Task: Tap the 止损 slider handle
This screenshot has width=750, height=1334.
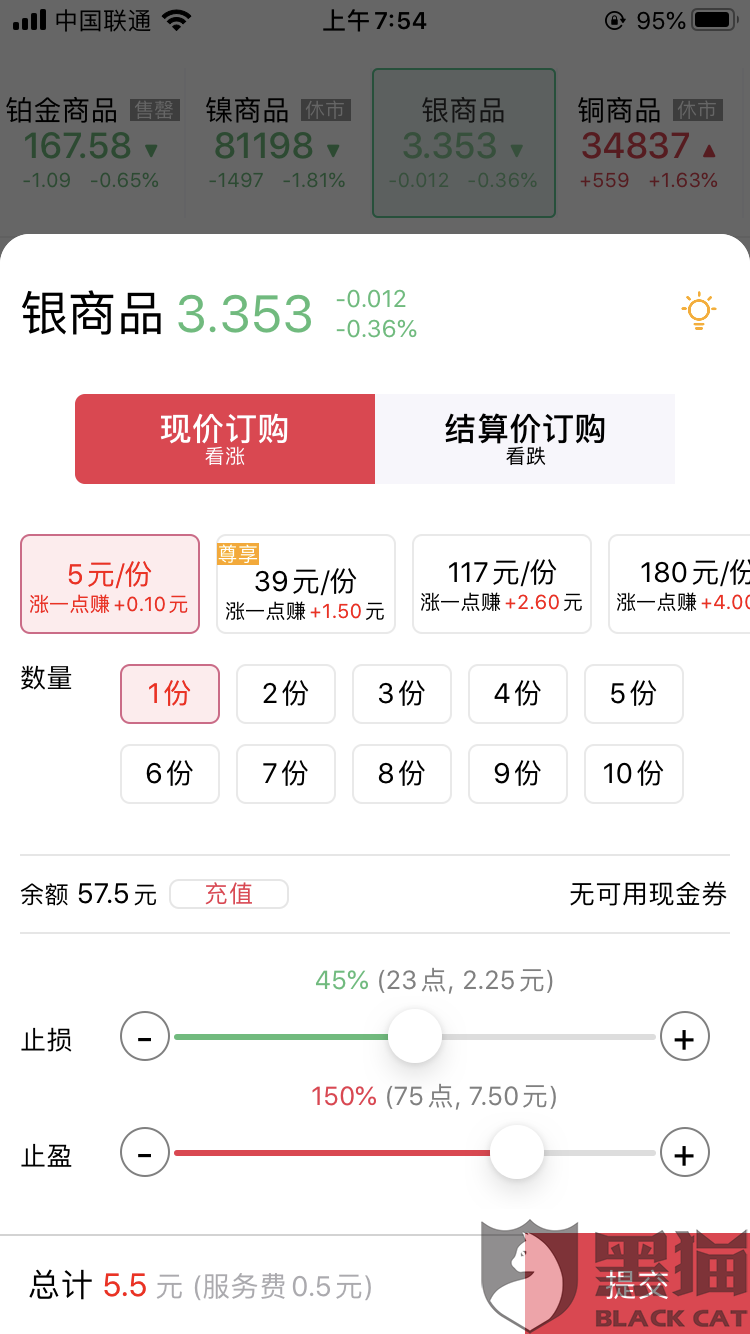Action: 415,1037
